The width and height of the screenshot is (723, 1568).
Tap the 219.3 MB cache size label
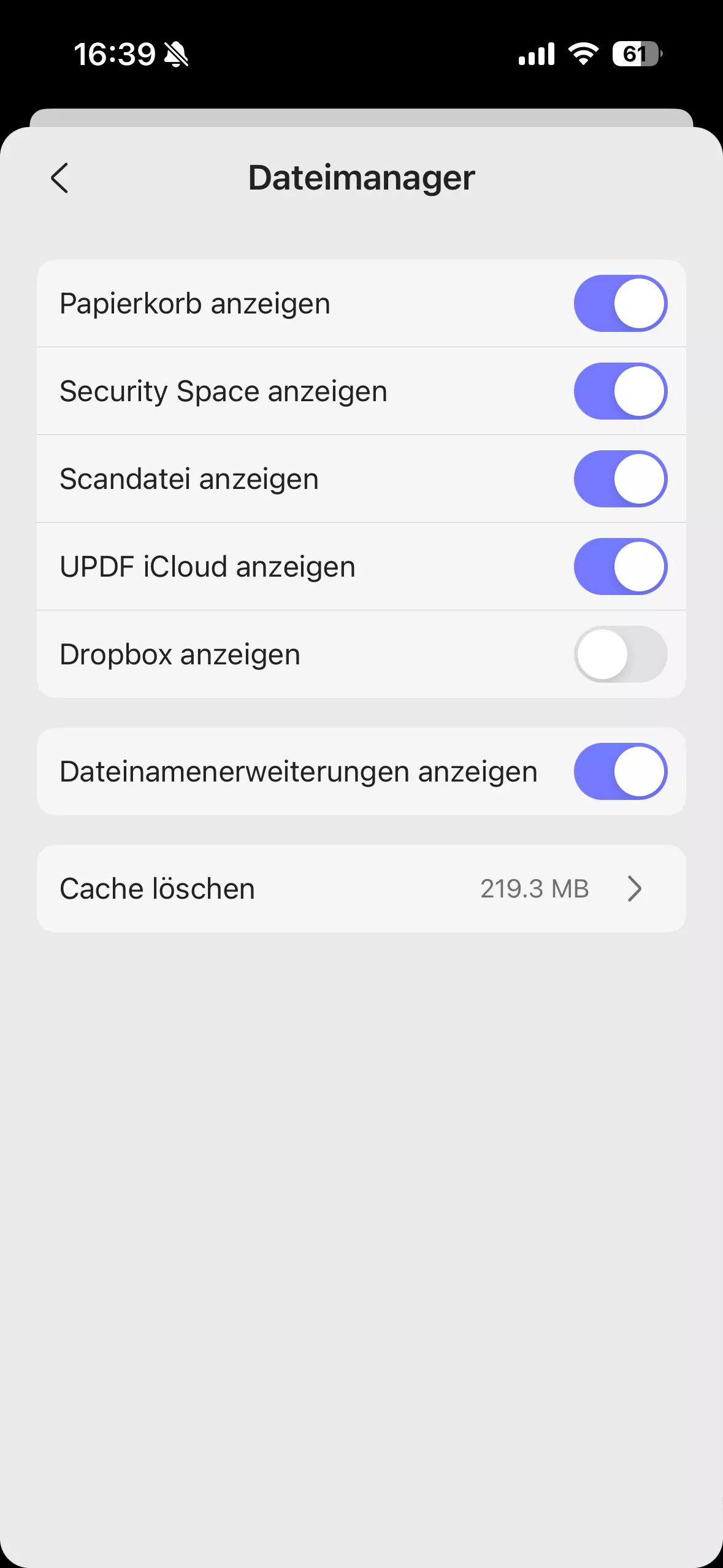tap(534, 889)
